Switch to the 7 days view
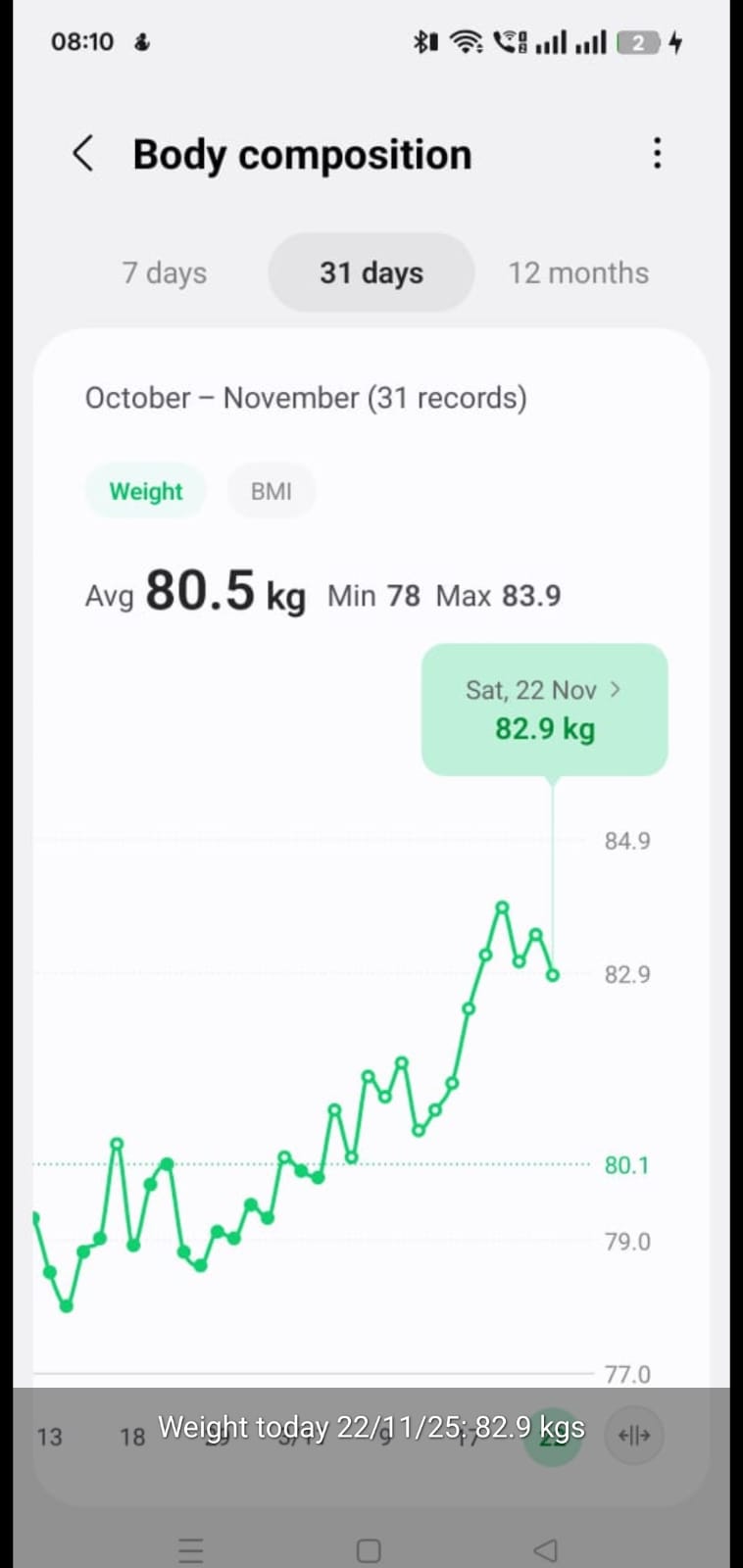Viewport: 743px width, 1568px height. tap(164, 272)
